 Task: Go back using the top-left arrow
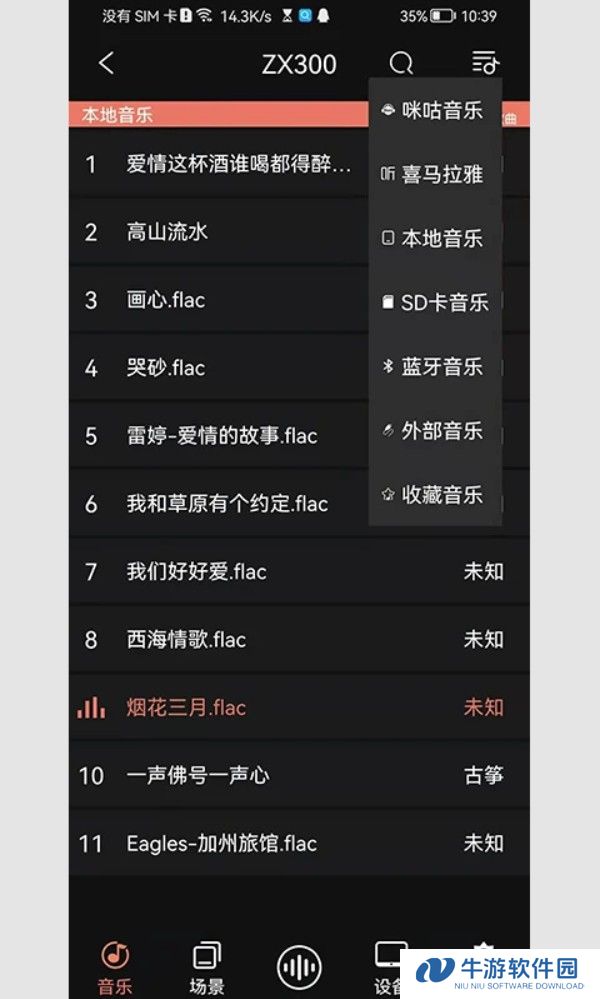[106, 63]
